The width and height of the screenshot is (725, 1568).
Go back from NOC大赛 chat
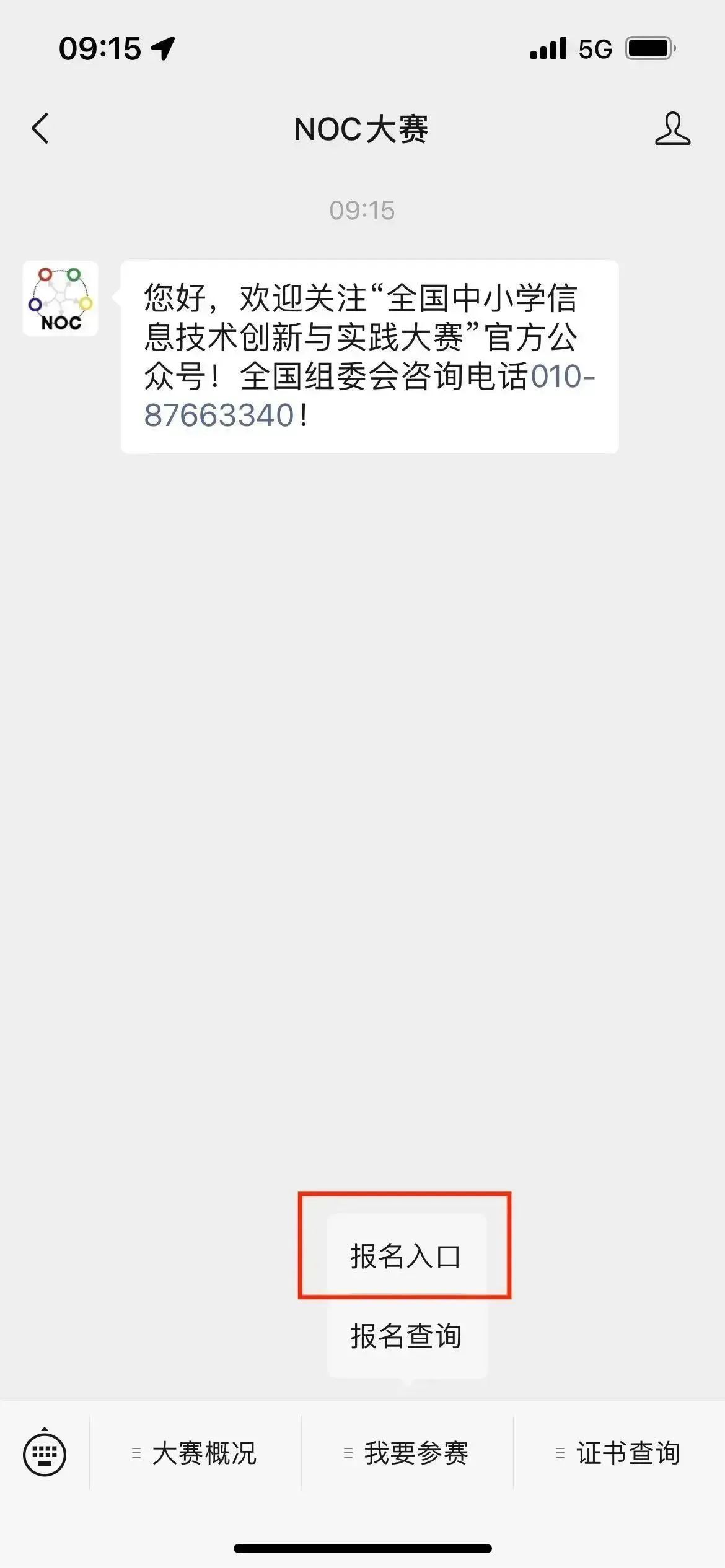click(41, 129)
